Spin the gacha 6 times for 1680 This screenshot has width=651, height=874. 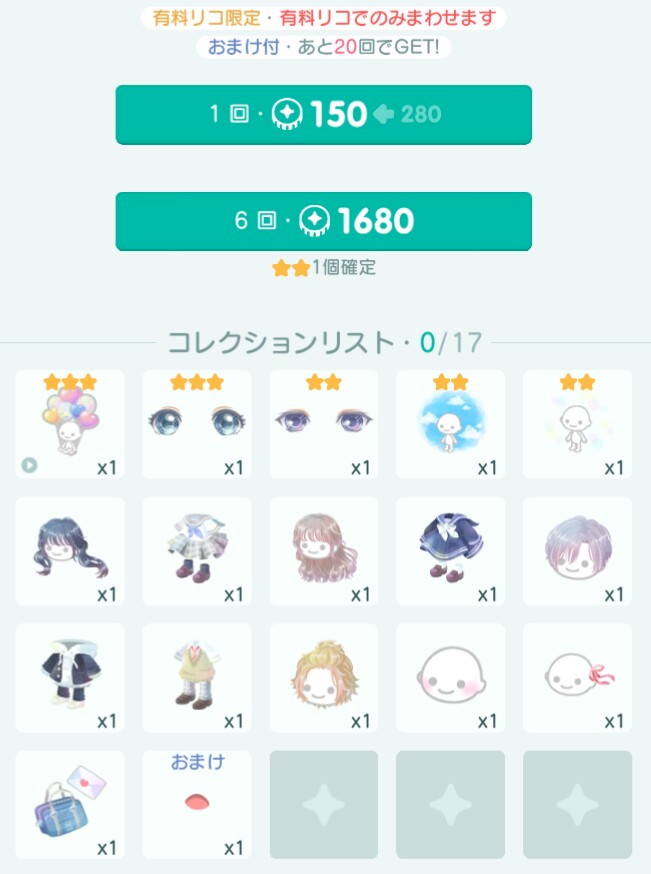click(323, 221)
